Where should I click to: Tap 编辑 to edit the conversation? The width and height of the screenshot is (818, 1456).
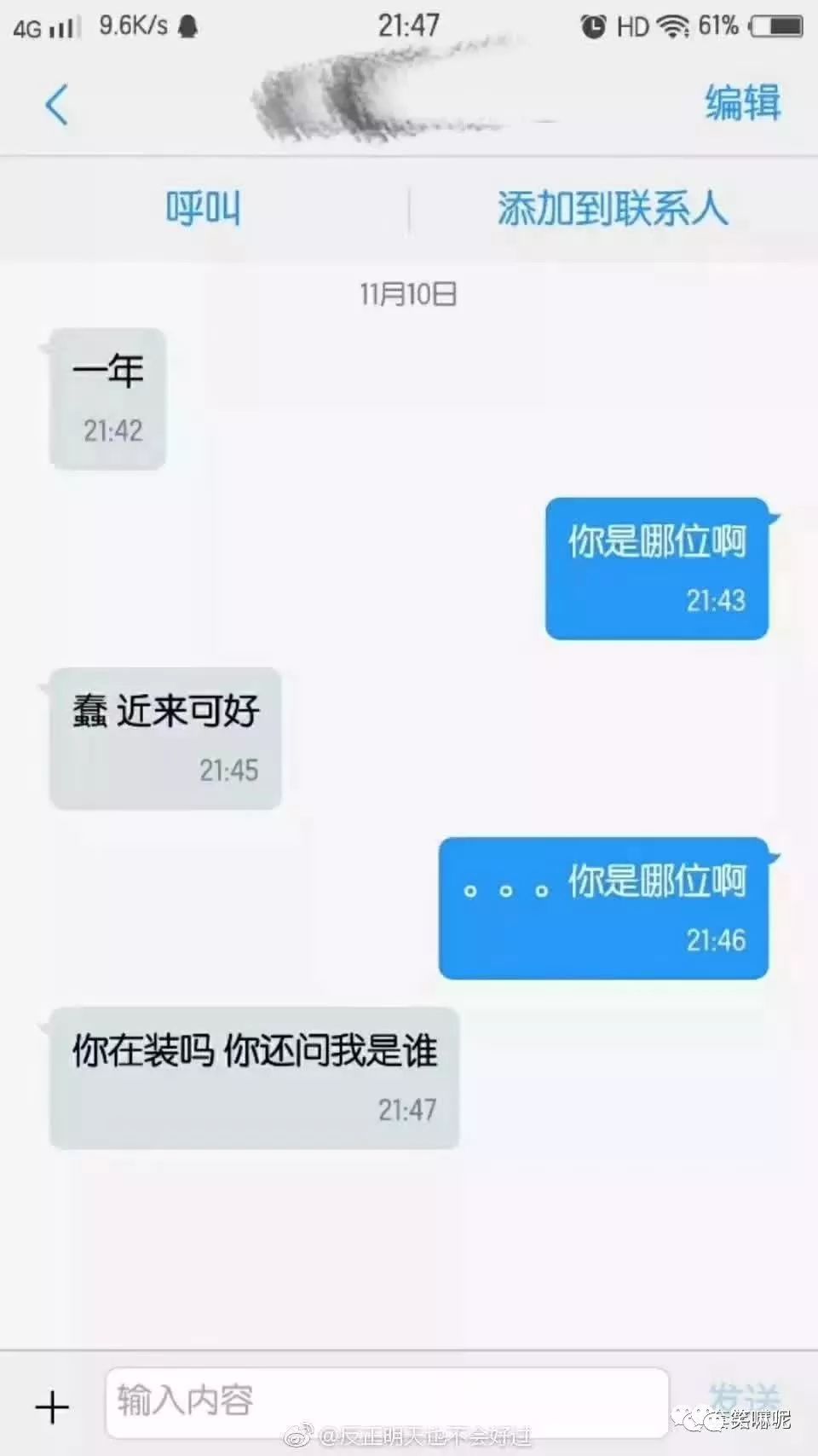[x=742, y=103]
